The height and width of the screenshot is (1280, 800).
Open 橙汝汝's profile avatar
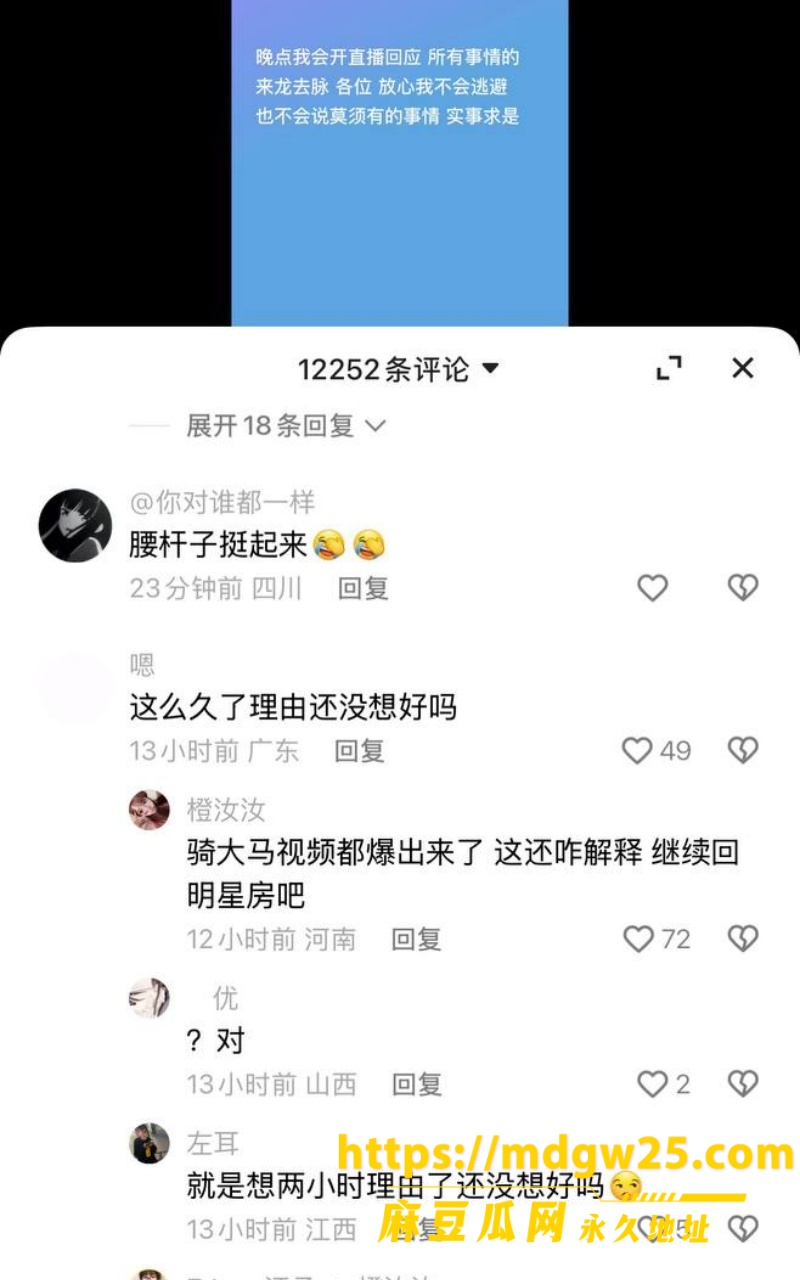(x=149, y=809)
